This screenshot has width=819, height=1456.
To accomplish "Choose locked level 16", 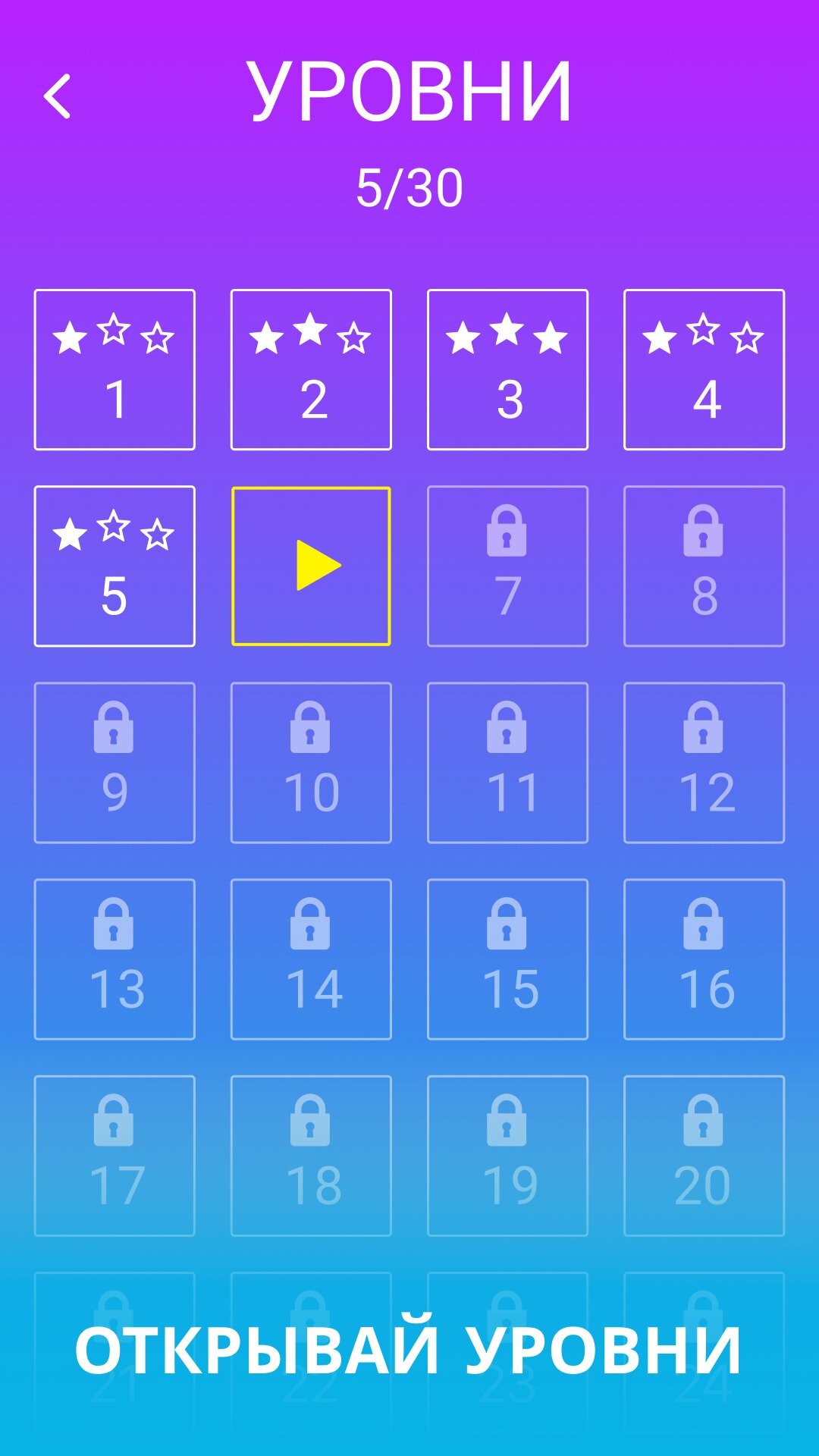I will (704, 959).
